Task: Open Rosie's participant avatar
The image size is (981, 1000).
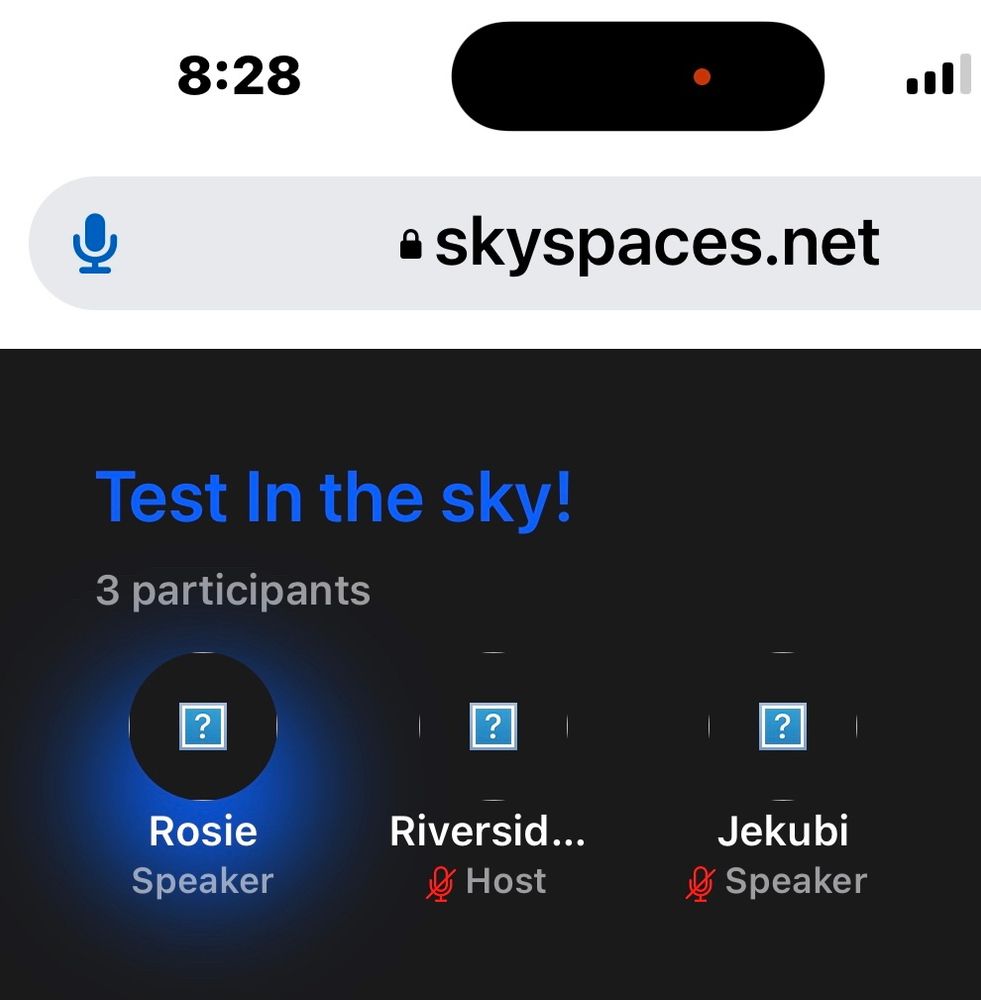Action: click(x=203, y=726)
